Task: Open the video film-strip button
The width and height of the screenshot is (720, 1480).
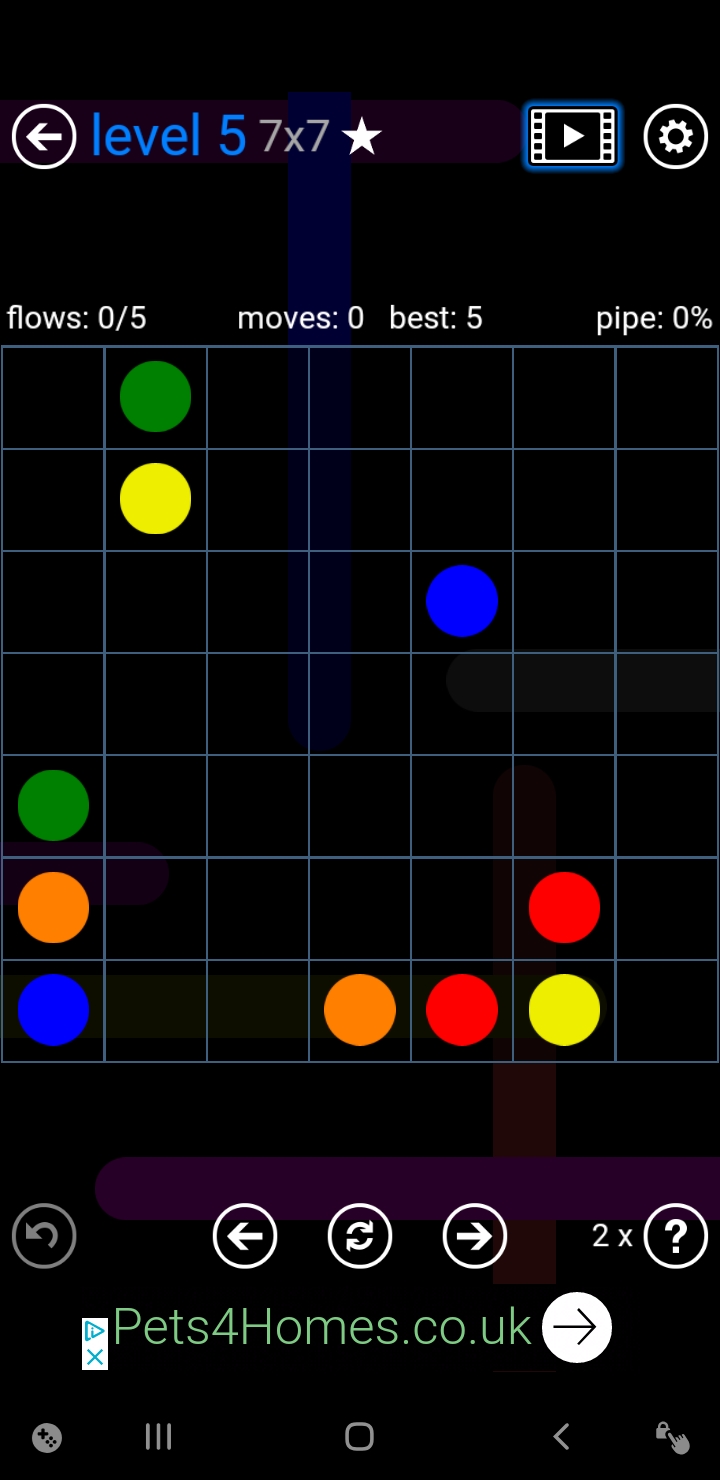Action: tap(573, 136)
